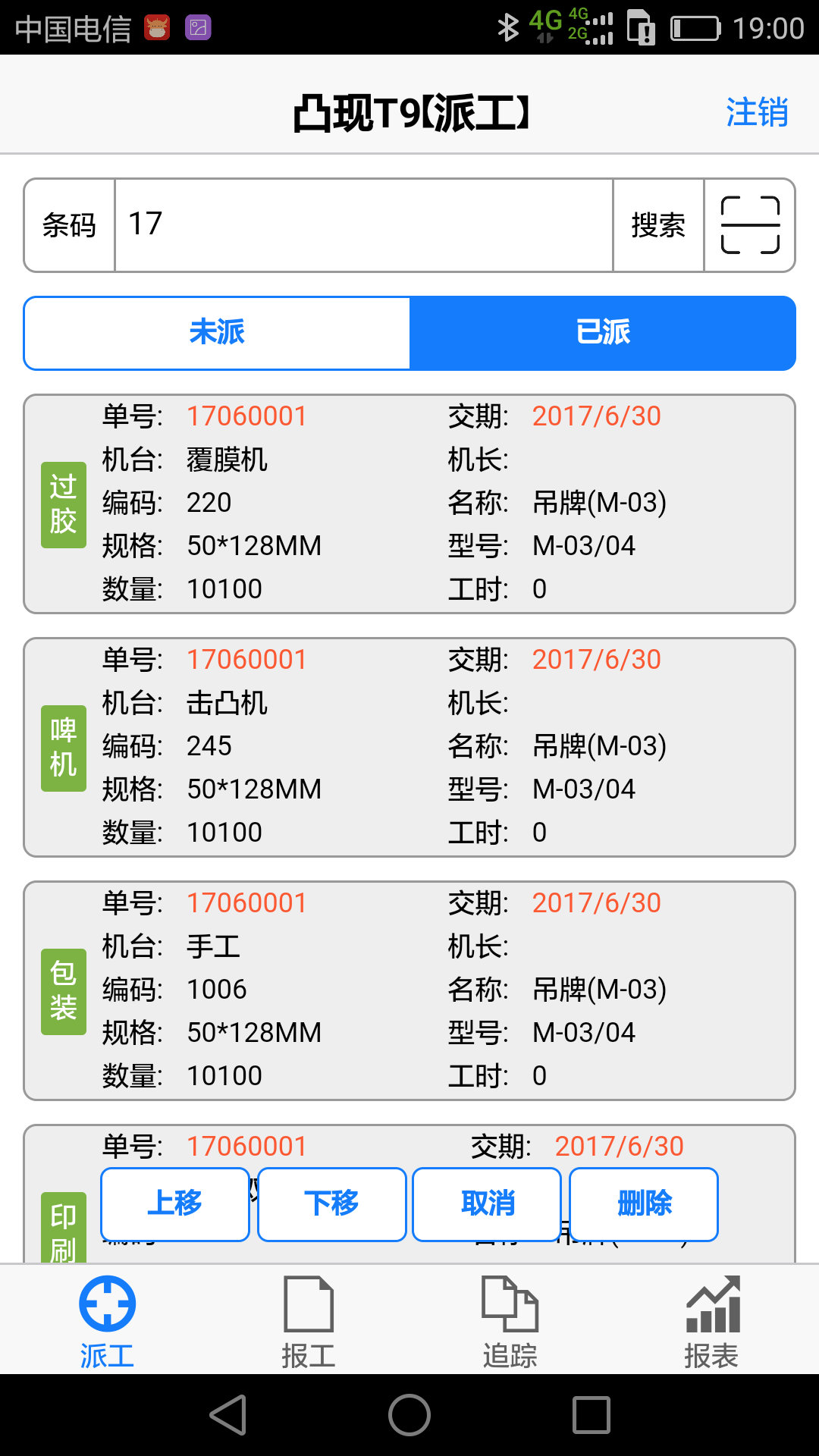Tap 注销 to log out
Viewport: 819px width, 1456px height.
[757, 112]
